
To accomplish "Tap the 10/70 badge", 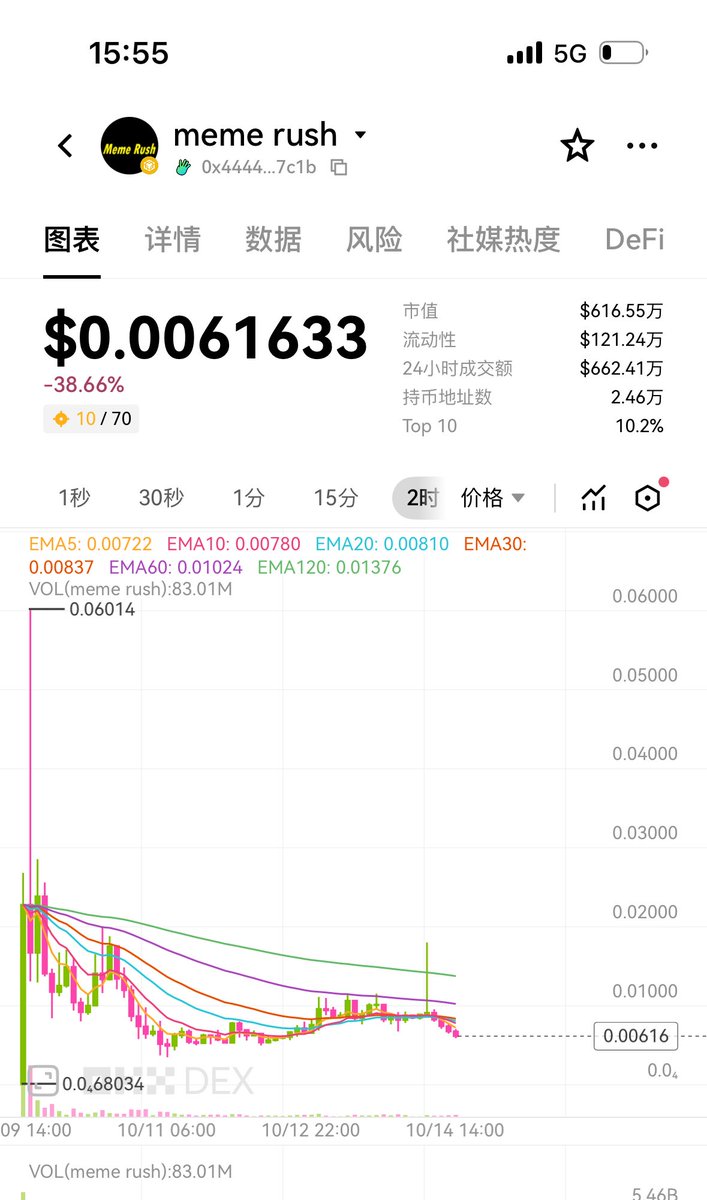I will pyautogui.click(x=92, y=419).
